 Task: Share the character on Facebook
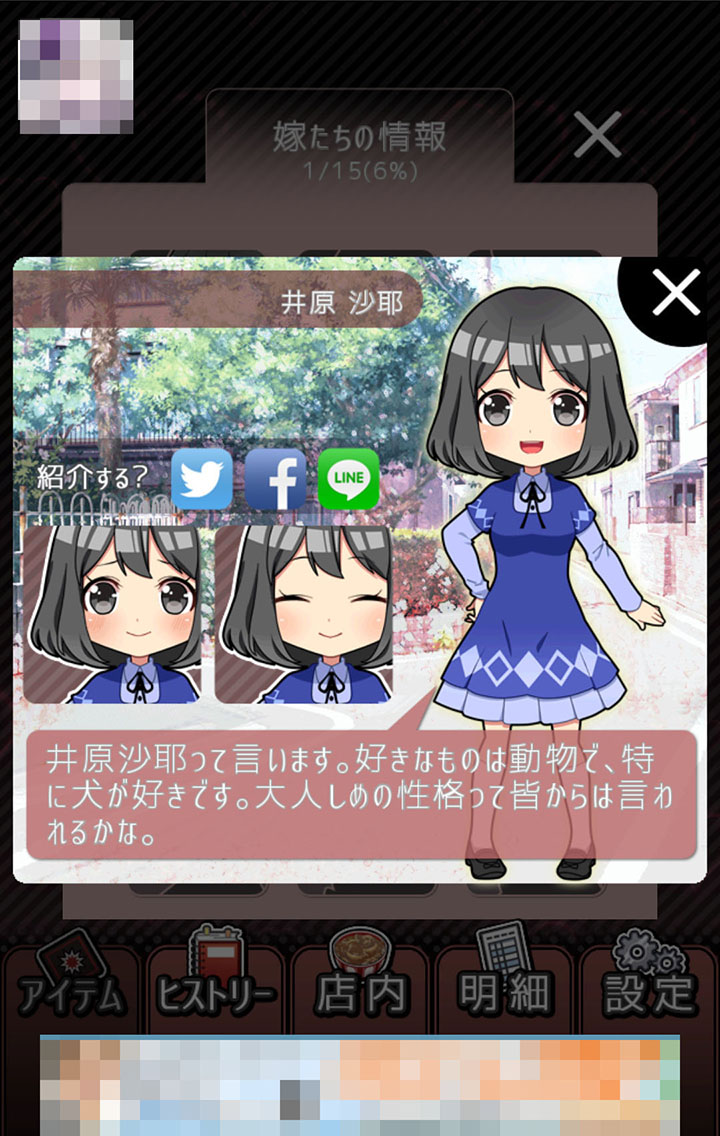275,479
